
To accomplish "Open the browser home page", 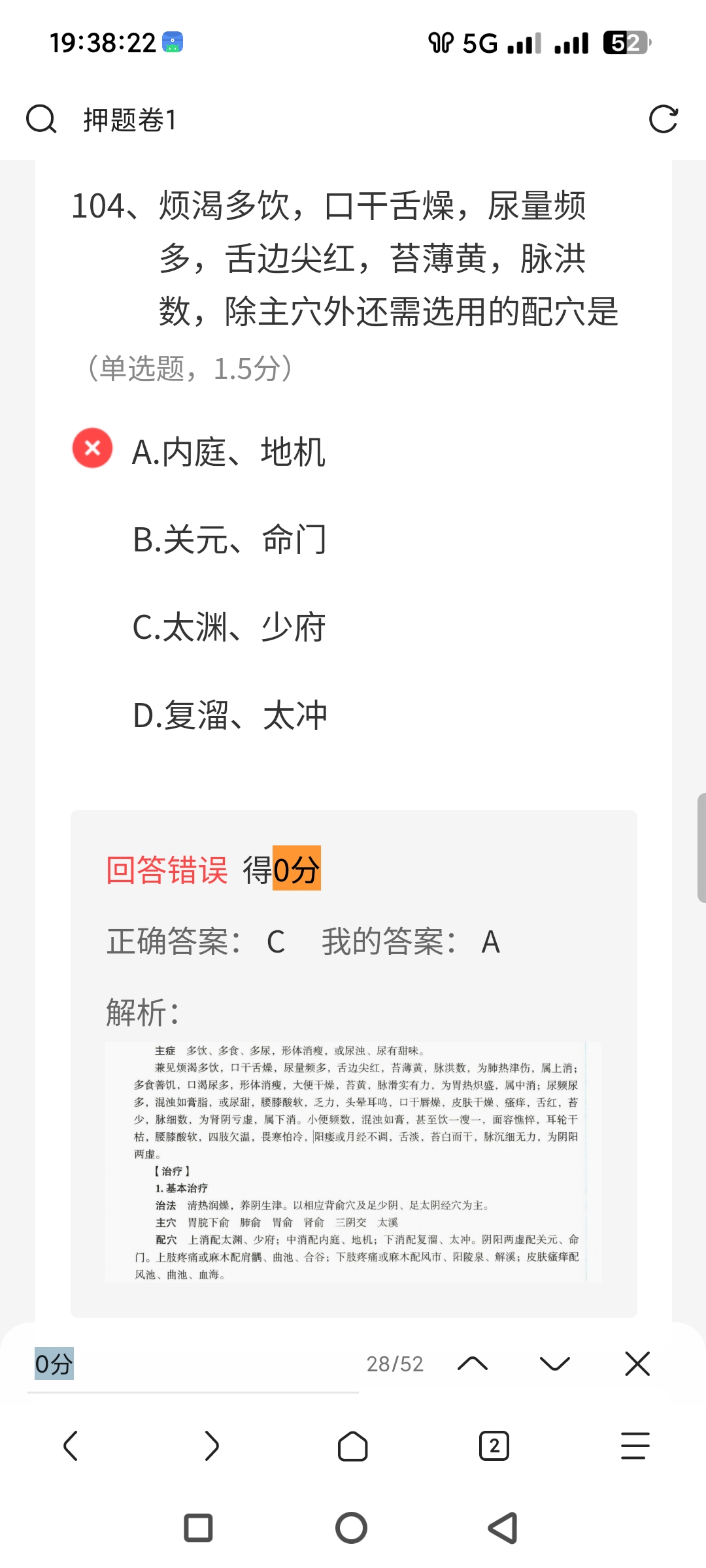I will [x=353, y=1446].
